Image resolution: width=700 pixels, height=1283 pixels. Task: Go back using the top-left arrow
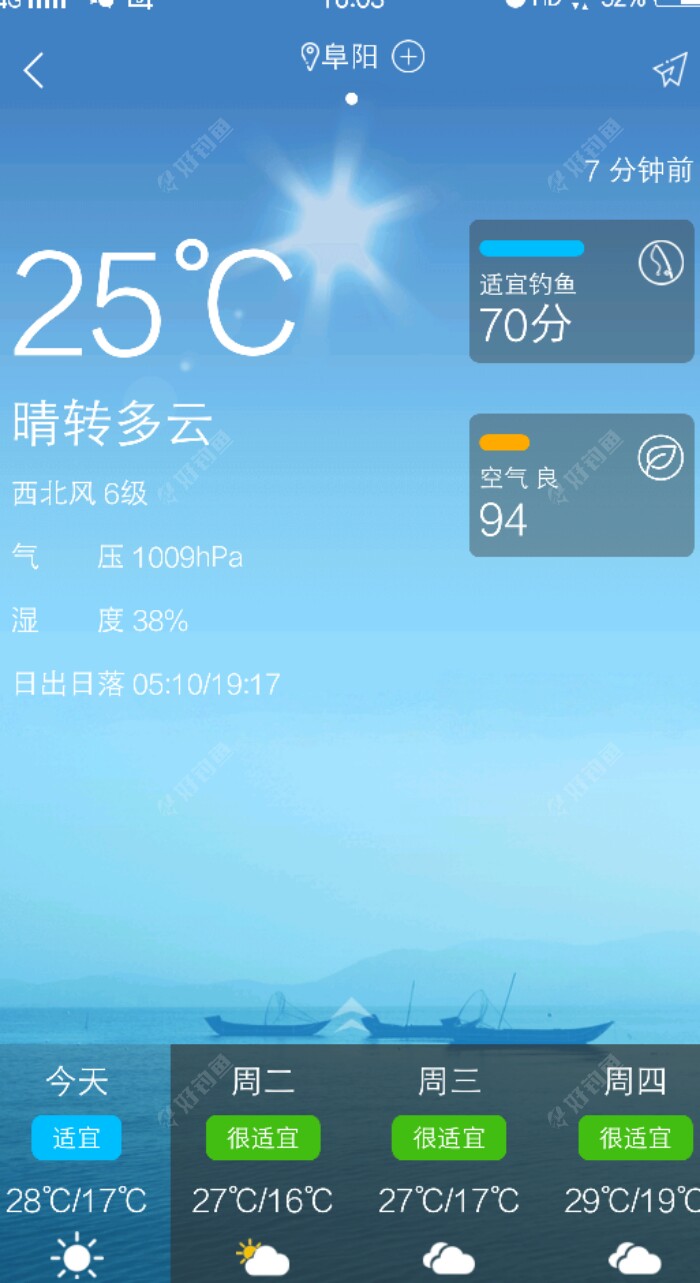[34, 70]
